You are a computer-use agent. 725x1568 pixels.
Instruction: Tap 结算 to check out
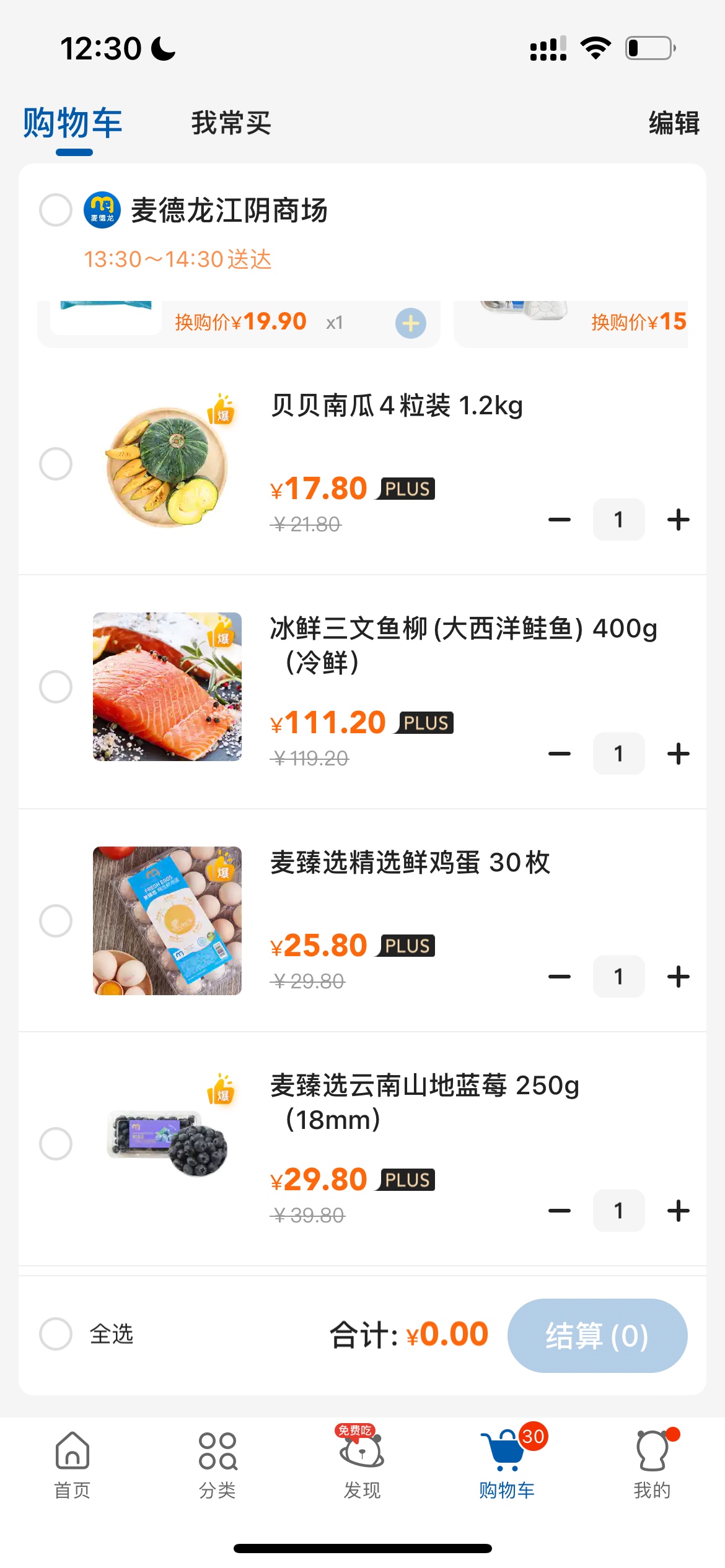tap(597, 1335)
